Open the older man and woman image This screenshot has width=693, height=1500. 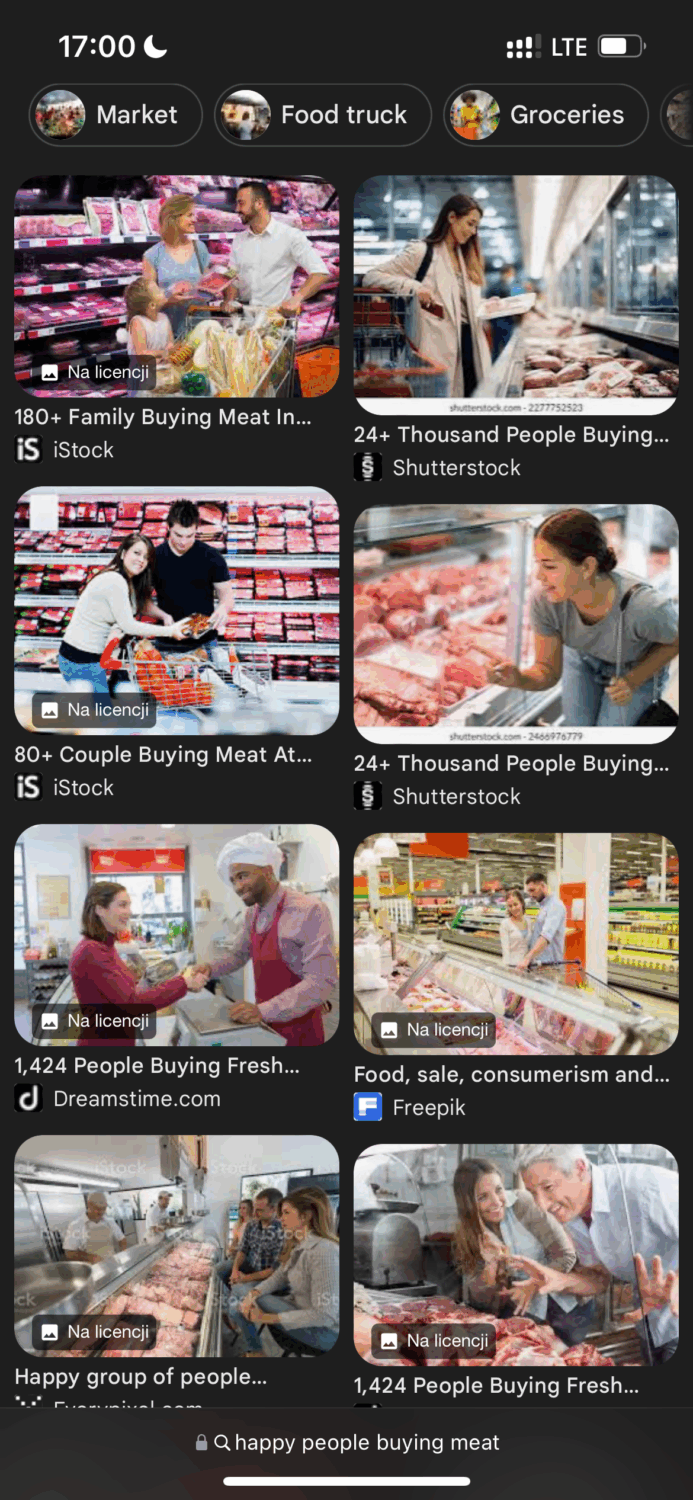(515, 1254)
